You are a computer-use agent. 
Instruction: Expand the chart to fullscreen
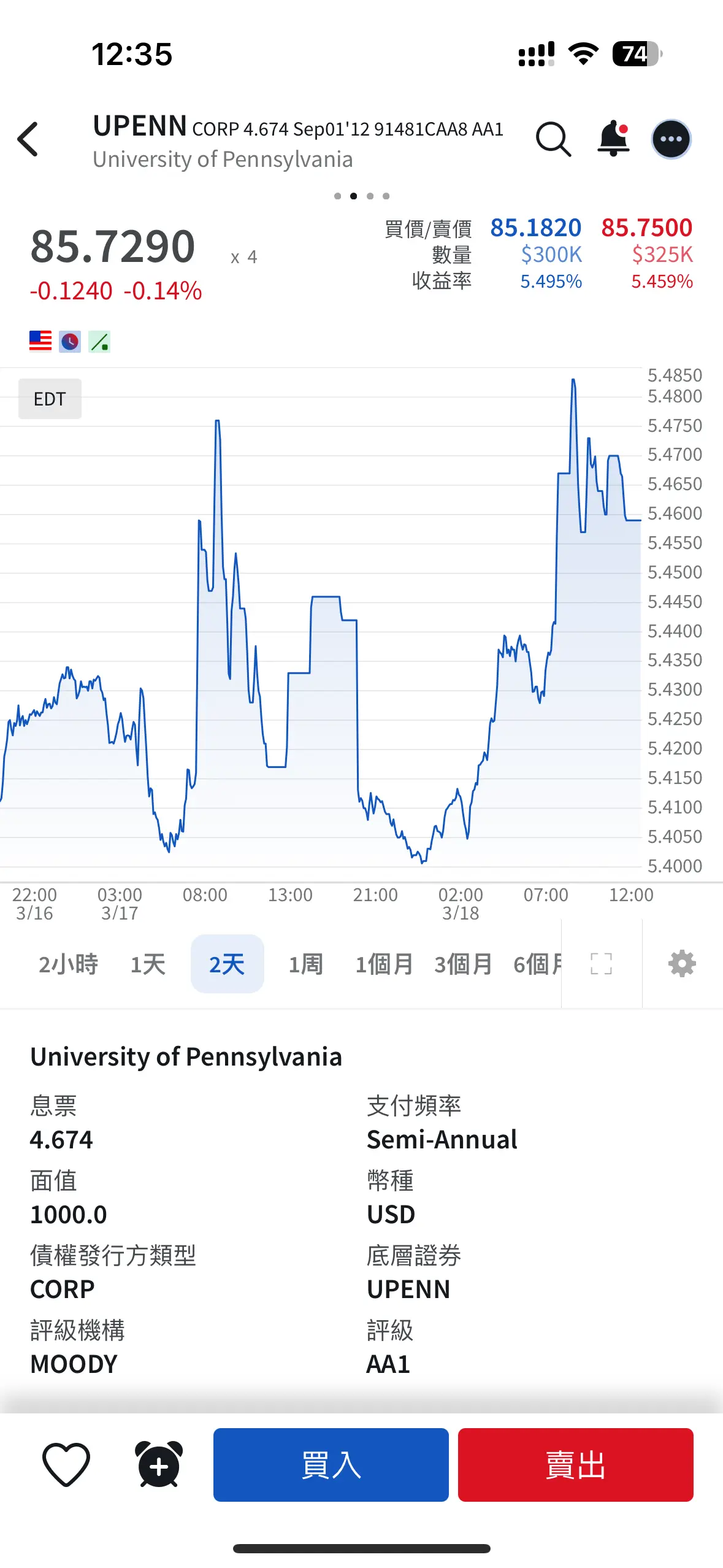coord(602,964)
